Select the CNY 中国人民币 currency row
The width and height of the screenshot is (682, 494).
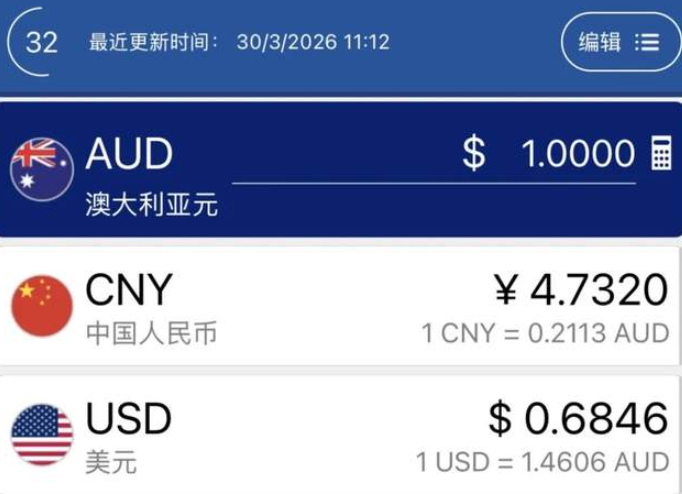click(340, 306)
